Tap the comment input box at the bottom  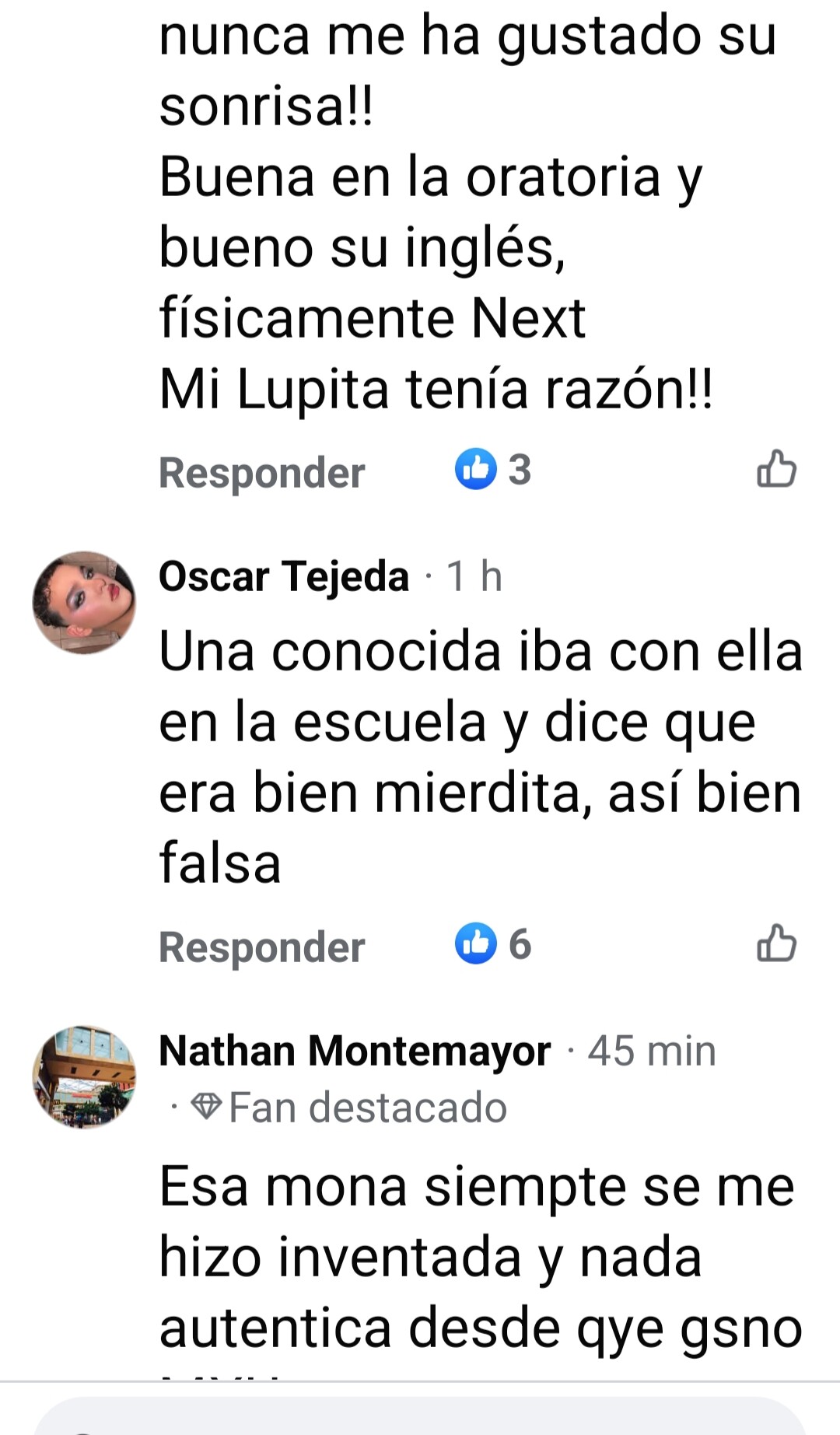point(420,1419)
